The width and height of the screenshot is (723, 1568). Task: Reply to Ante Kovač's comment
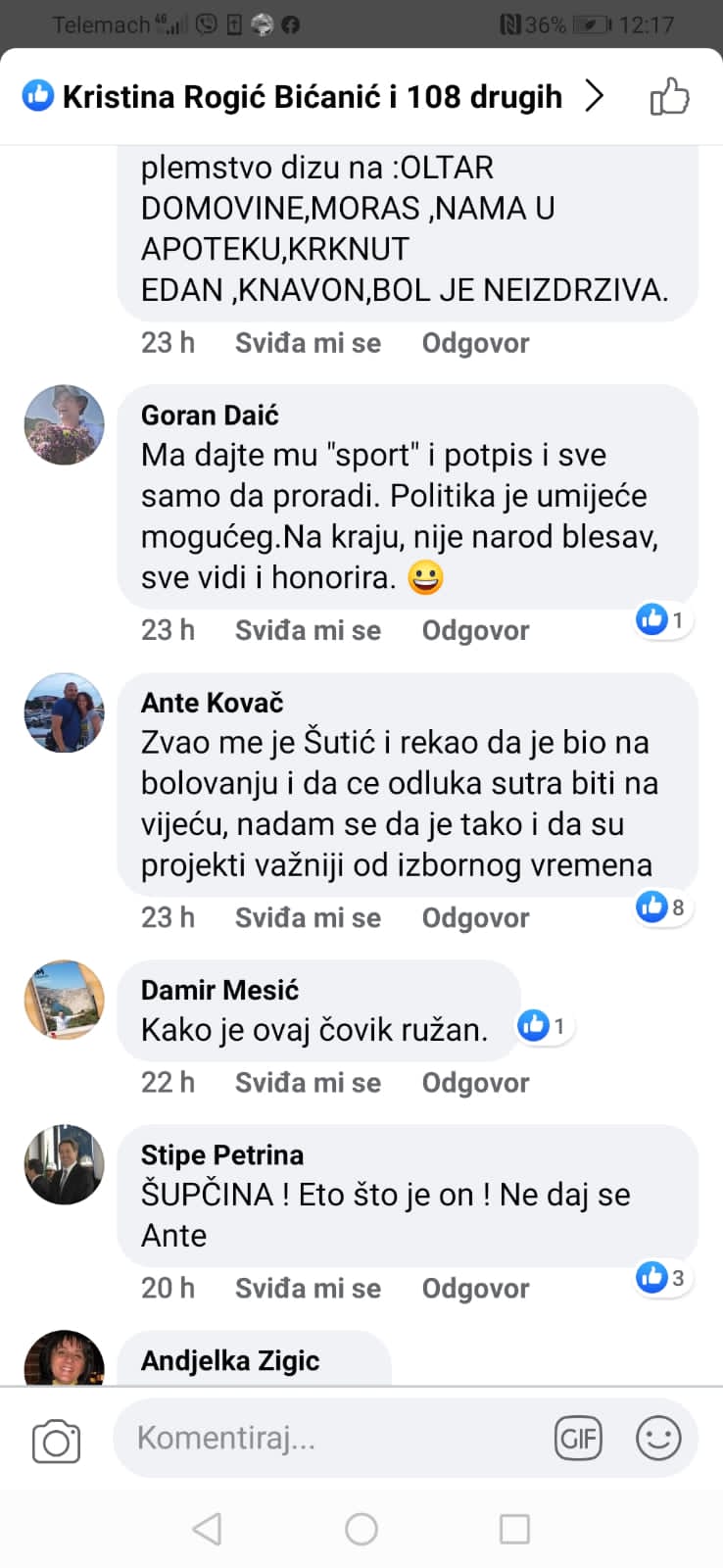pos(475,917)
